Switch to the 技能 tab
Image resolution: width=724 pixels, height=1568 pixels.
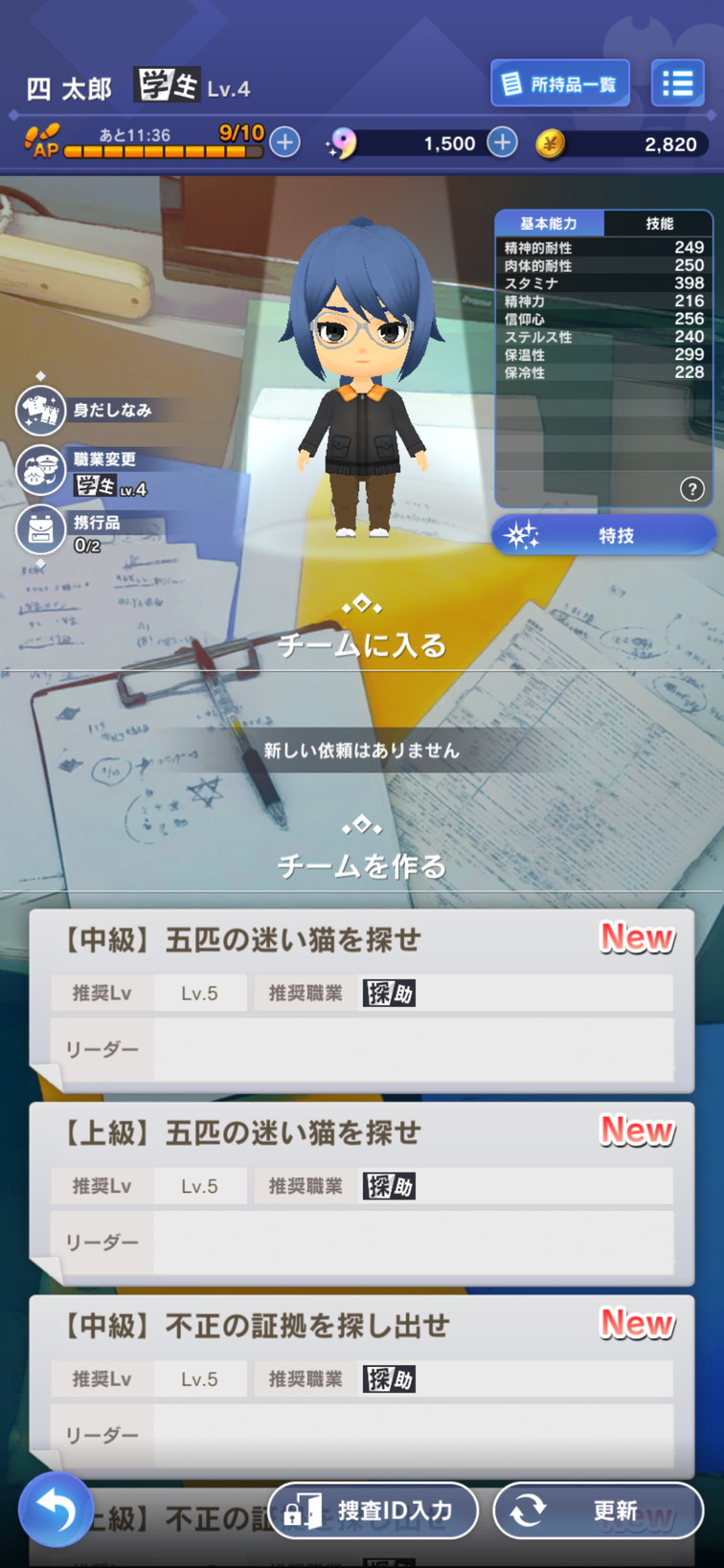(x=659, y=223)
